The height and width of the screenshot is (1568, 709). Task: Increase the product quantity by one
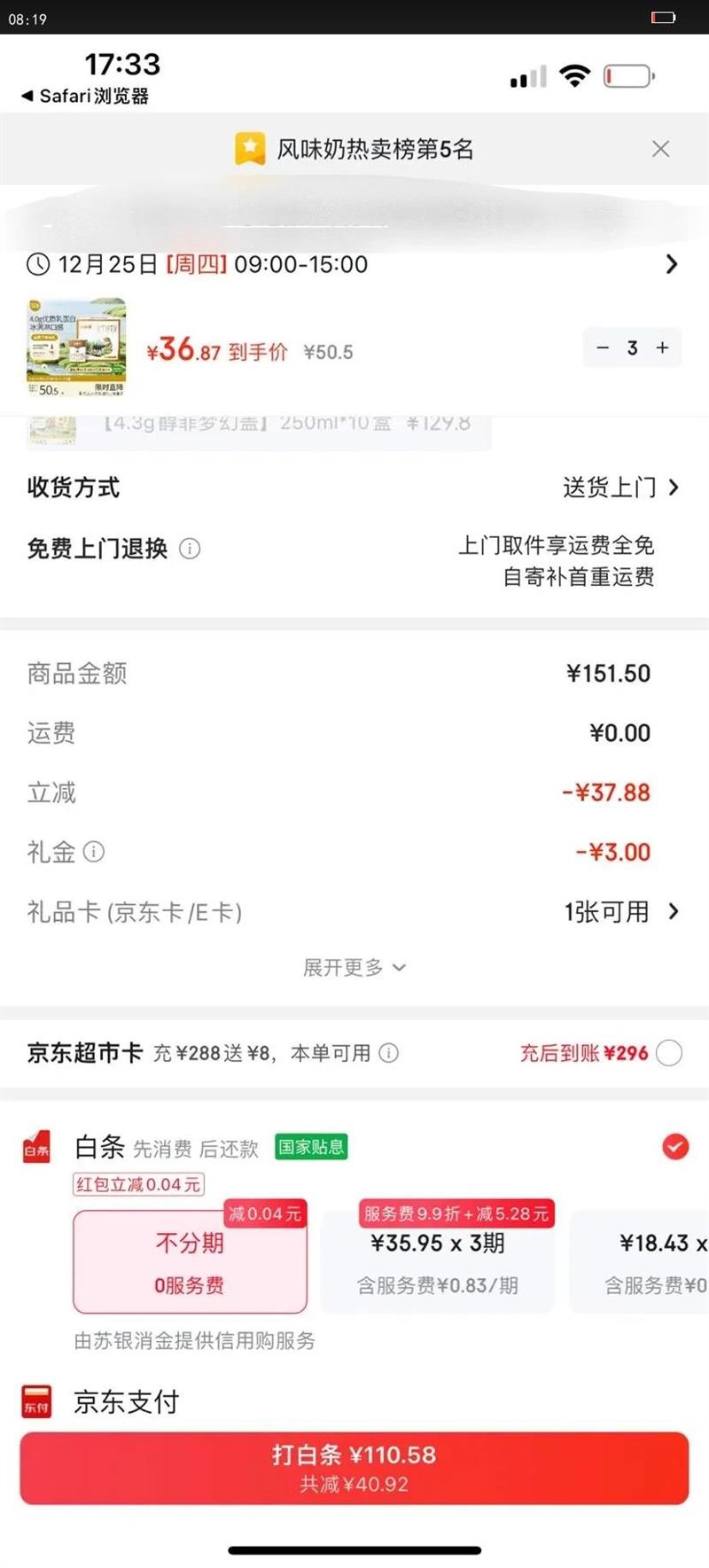[x=662, y=348]
